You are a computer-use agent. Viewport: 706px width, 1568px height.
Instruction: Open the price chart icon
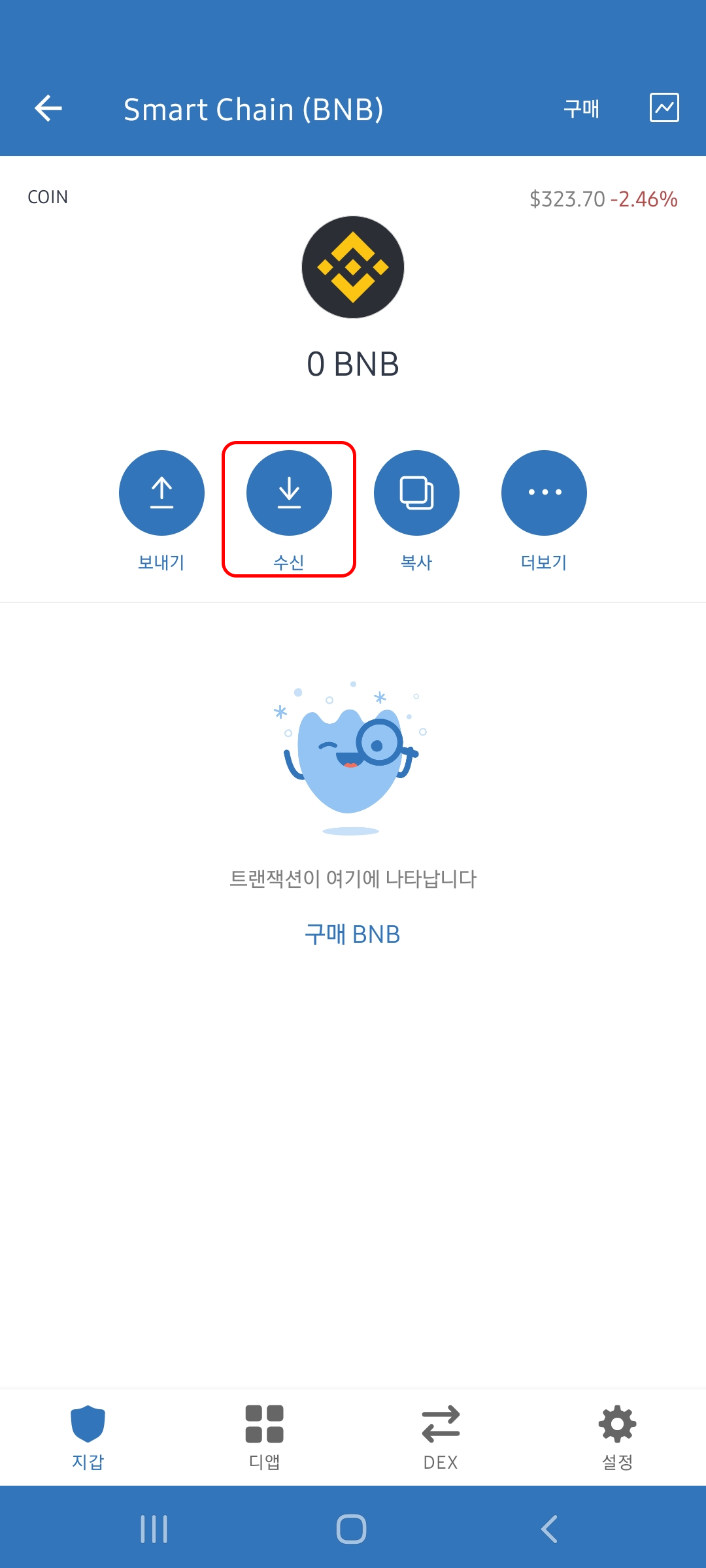click(x=664, y=108)
